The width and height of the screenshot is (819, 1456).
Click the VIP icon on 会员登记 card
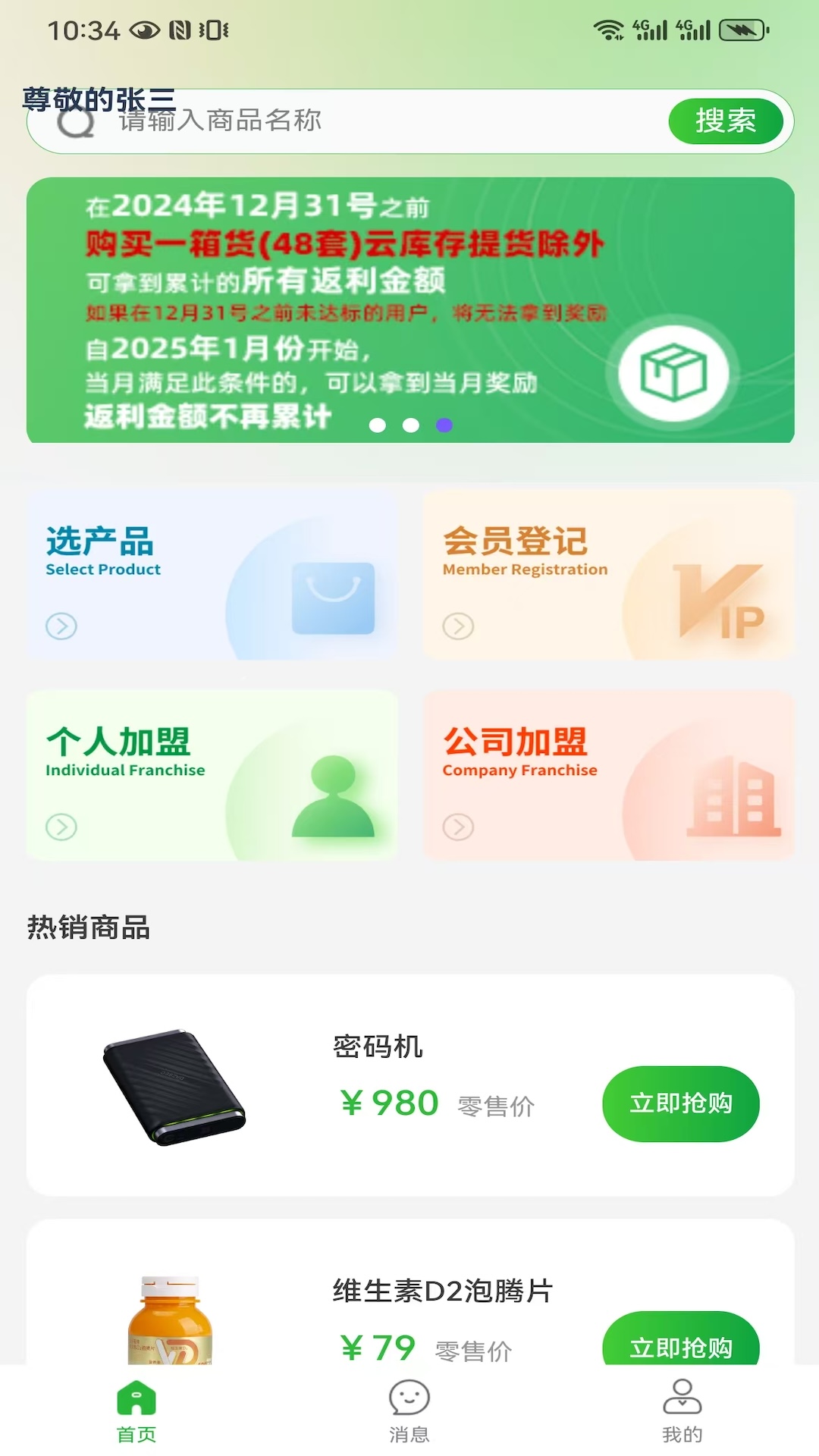pos(718,603)
